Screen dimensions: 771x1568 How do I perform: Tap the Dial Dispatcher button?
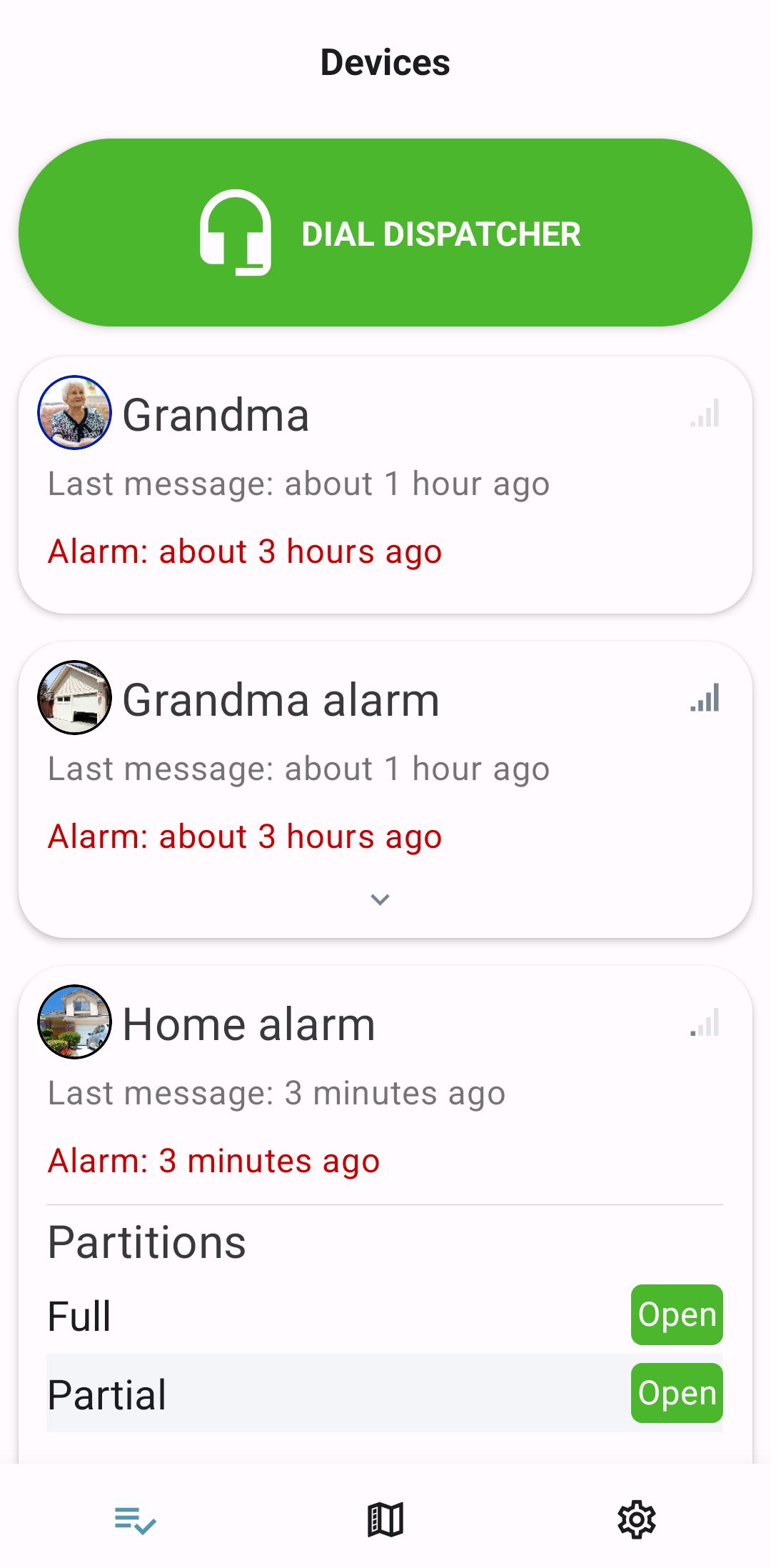click(x=385, y=233)
